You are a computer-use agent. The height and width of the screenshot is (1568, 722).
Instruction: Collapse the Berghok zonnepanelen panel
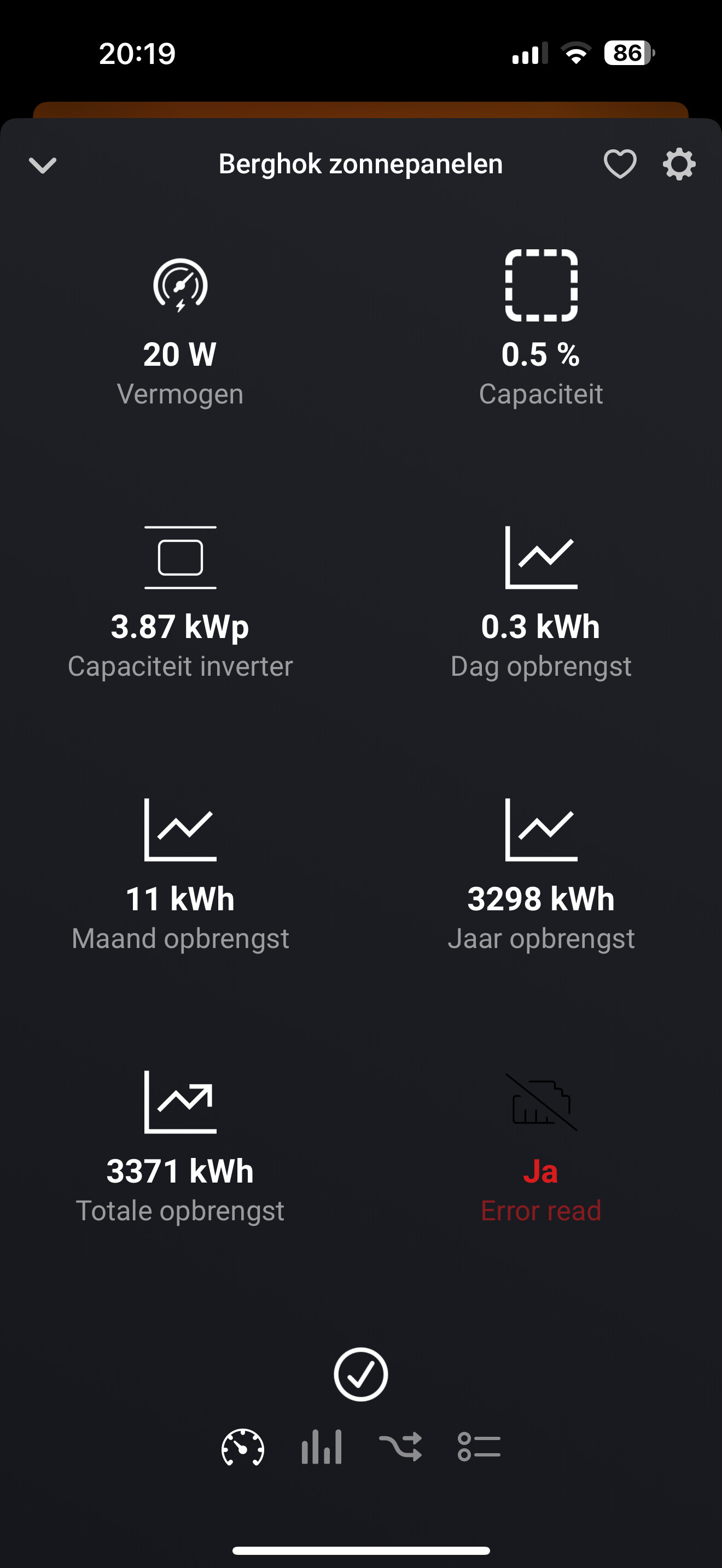coord(43,165)
